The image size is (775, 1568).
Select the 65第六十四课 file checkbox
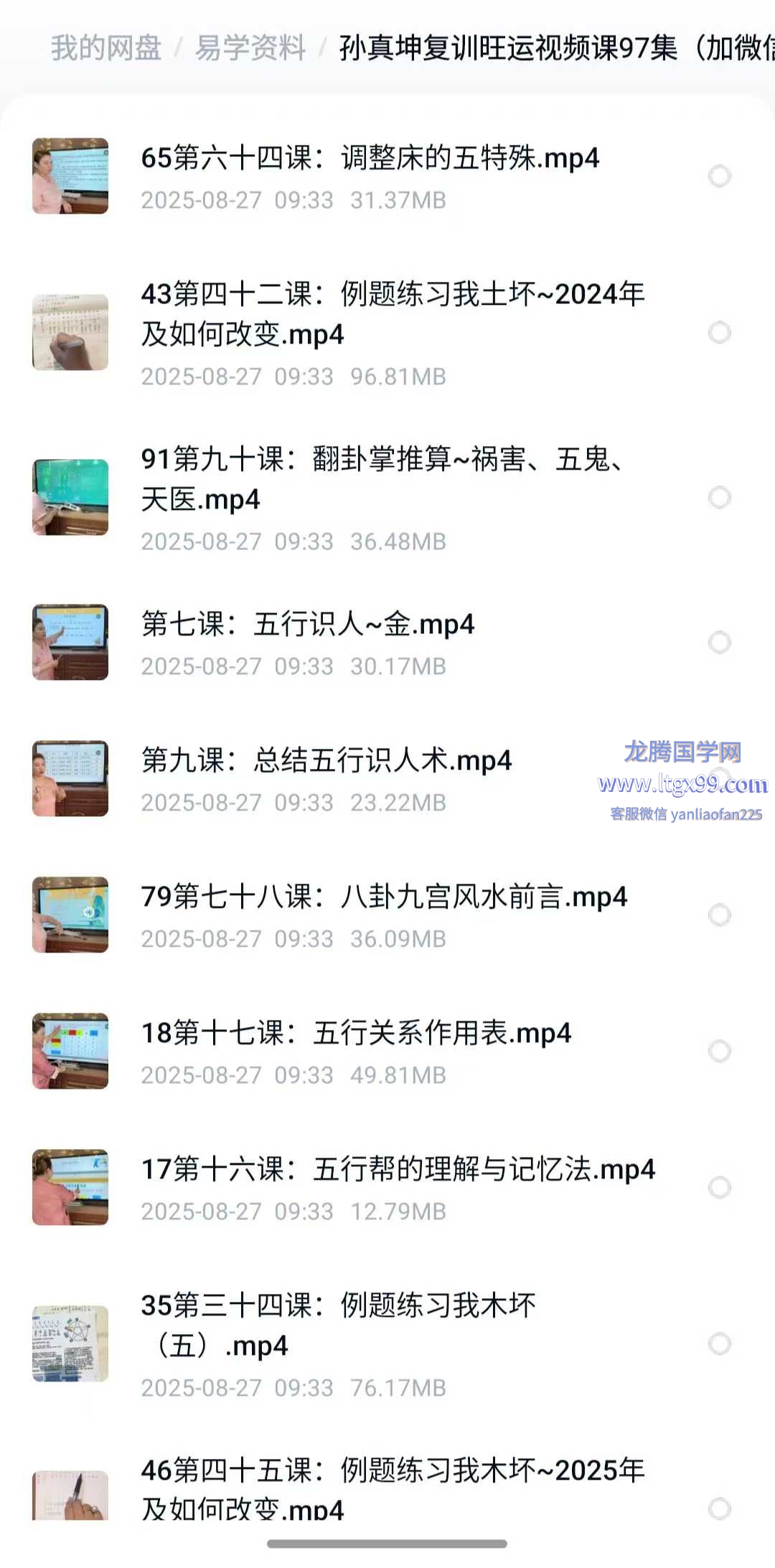point(719,176)
